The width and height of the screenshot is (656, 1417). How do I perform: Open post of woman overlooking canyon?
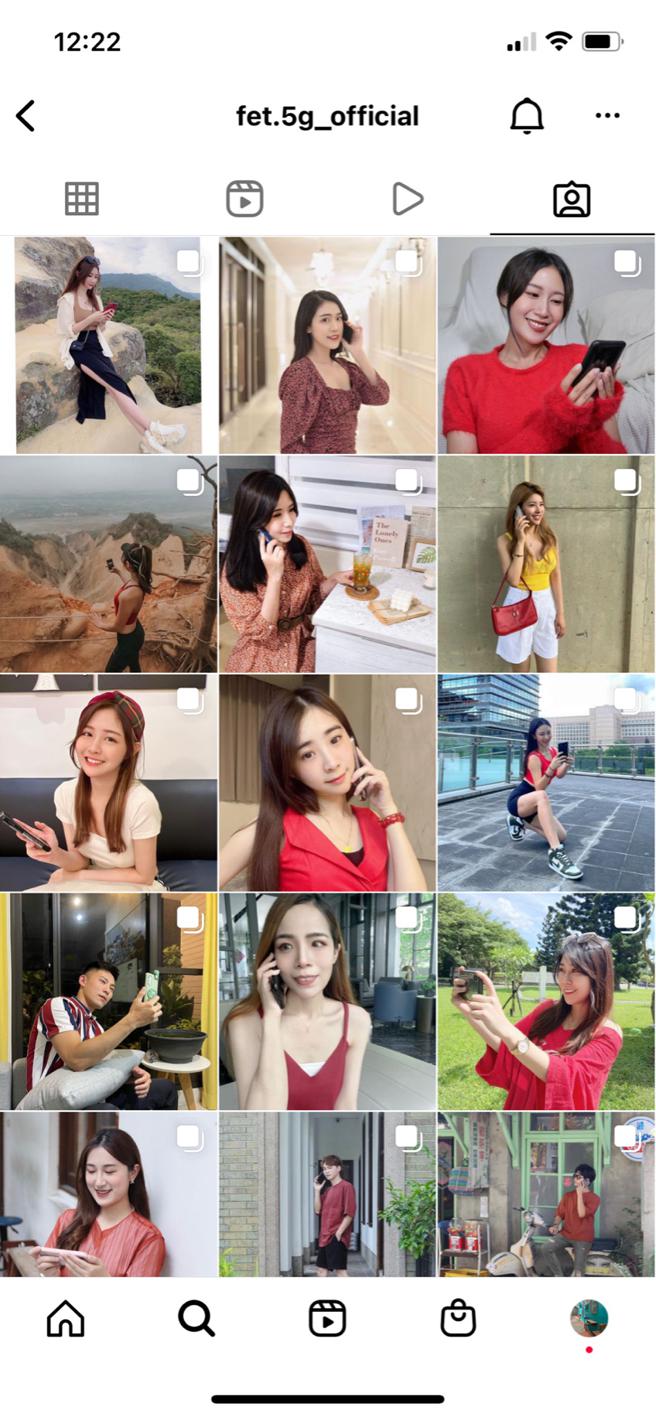click(x=108, y=564)
